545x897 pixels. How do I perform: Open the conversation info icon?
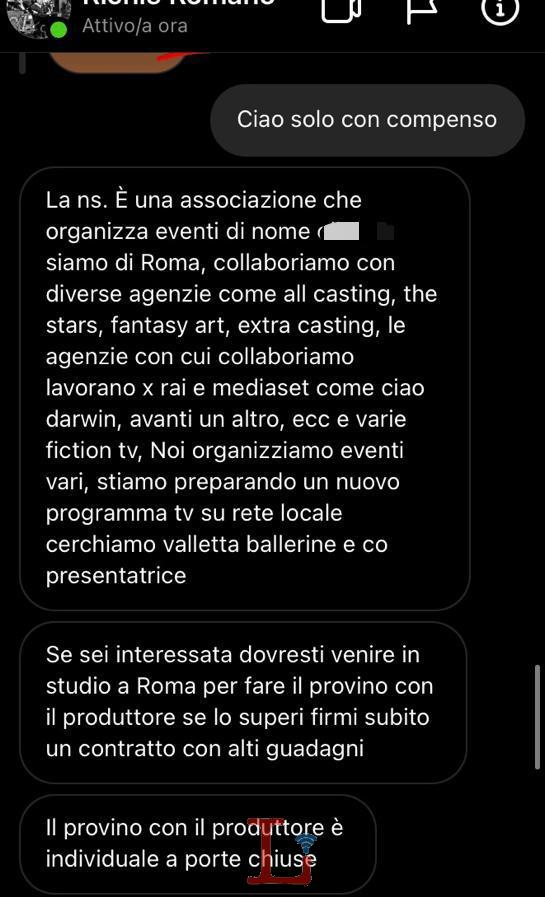click(500, 10)
